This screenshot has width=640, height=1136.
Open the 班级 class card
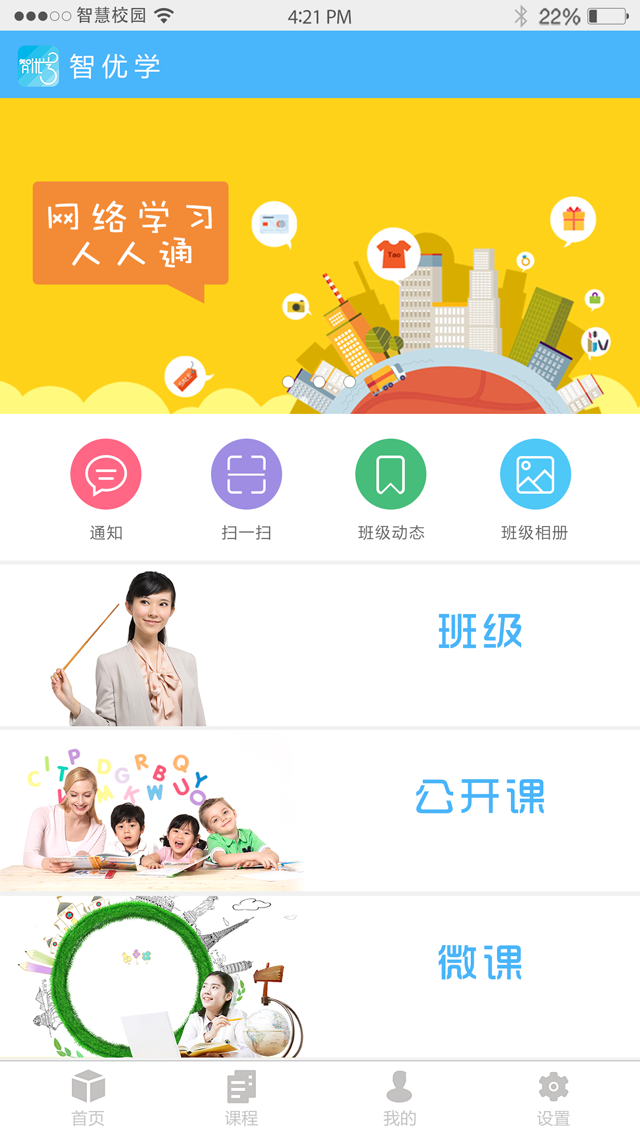click(x=320, y=645)
